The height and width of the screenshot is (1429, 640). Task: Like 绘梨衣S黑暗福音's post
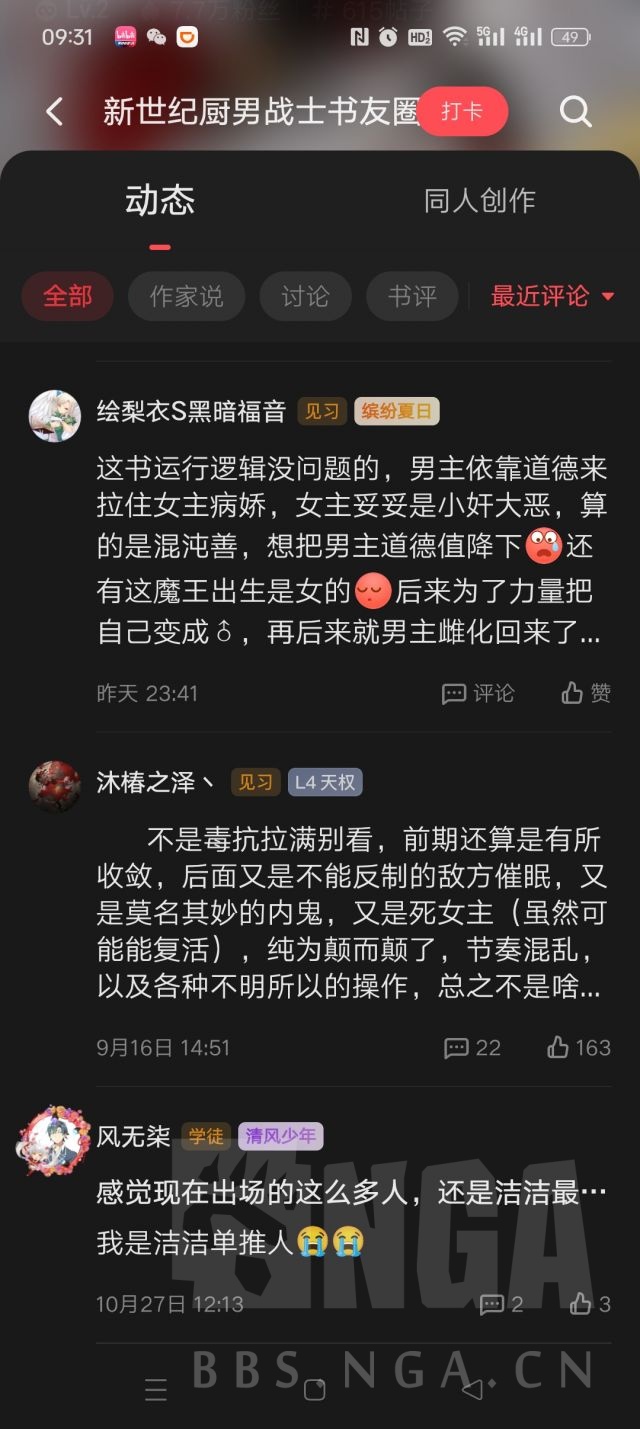[586, 693]
